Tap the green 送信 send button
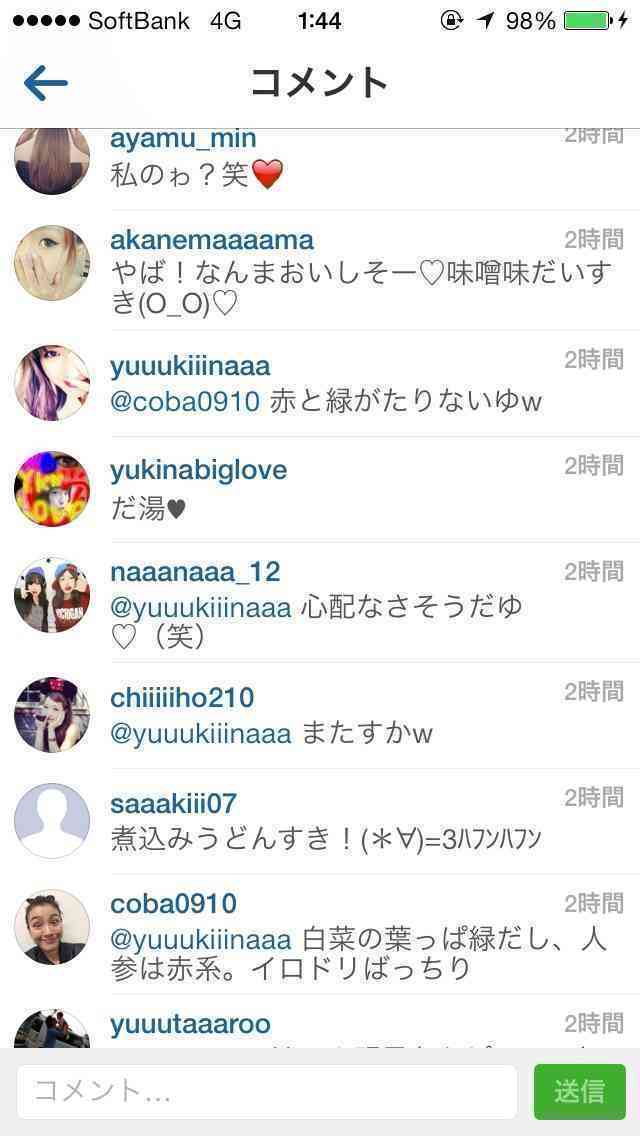Screen dimensions: 640x1136 point(579,1091)
